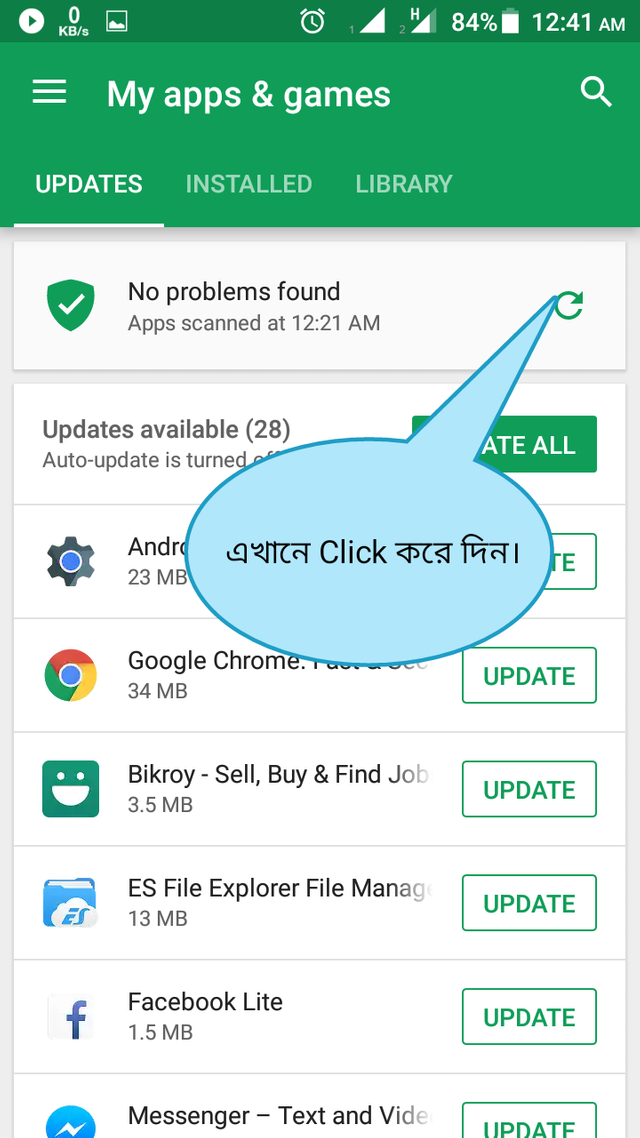The height and width of the screenshot is (1138, 640).
Task: Switch to the Installed tab
Action: coord(248,184)
